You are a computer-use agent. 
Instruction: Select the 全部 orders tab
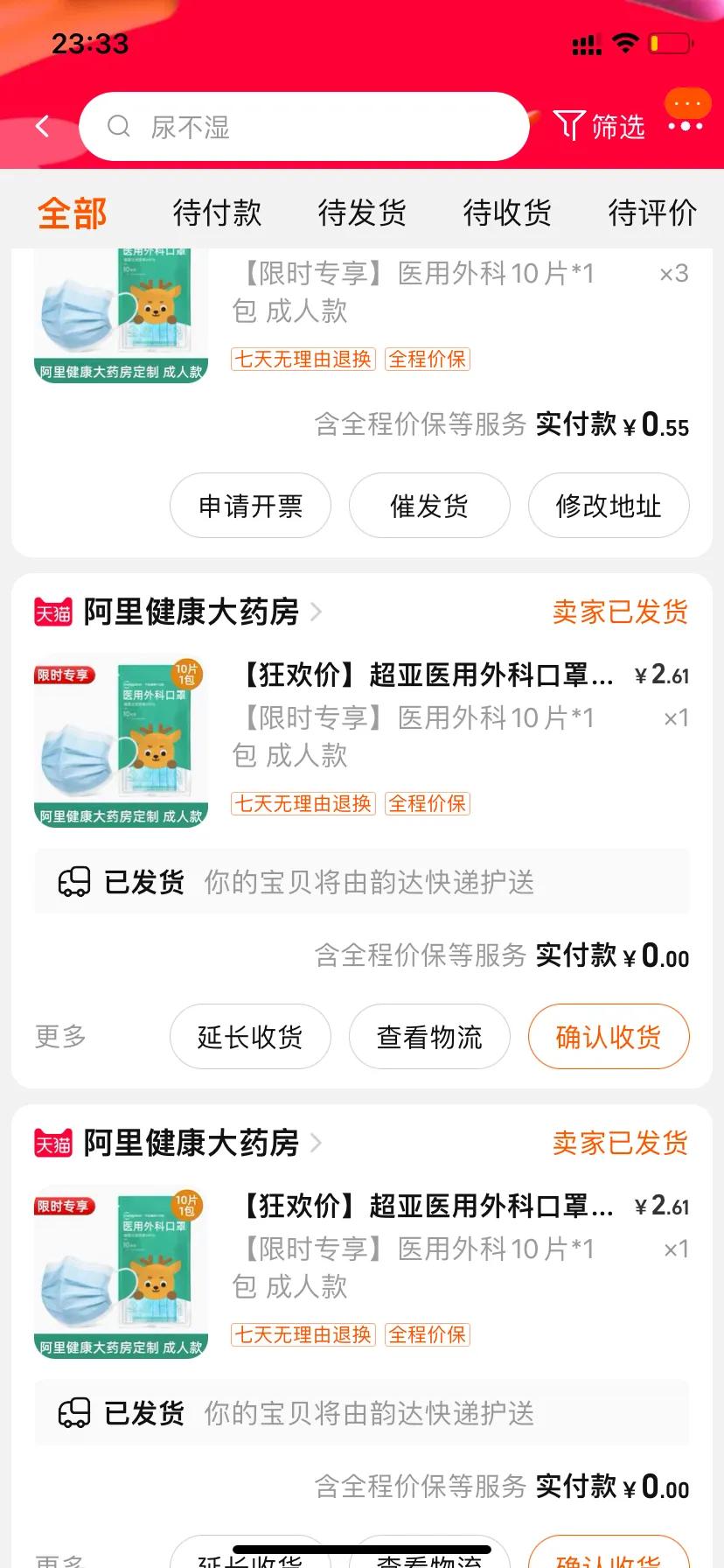pos(73,213)
